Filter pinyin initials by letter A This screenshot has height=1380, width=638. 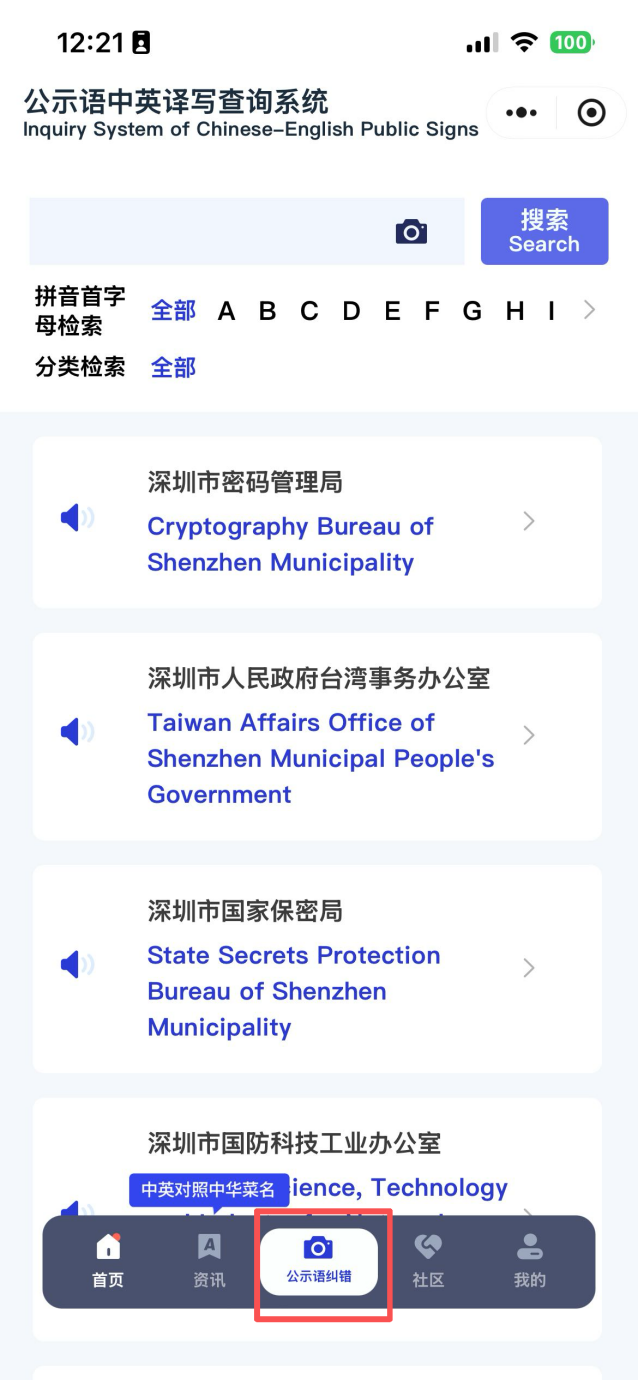(227, 311)
